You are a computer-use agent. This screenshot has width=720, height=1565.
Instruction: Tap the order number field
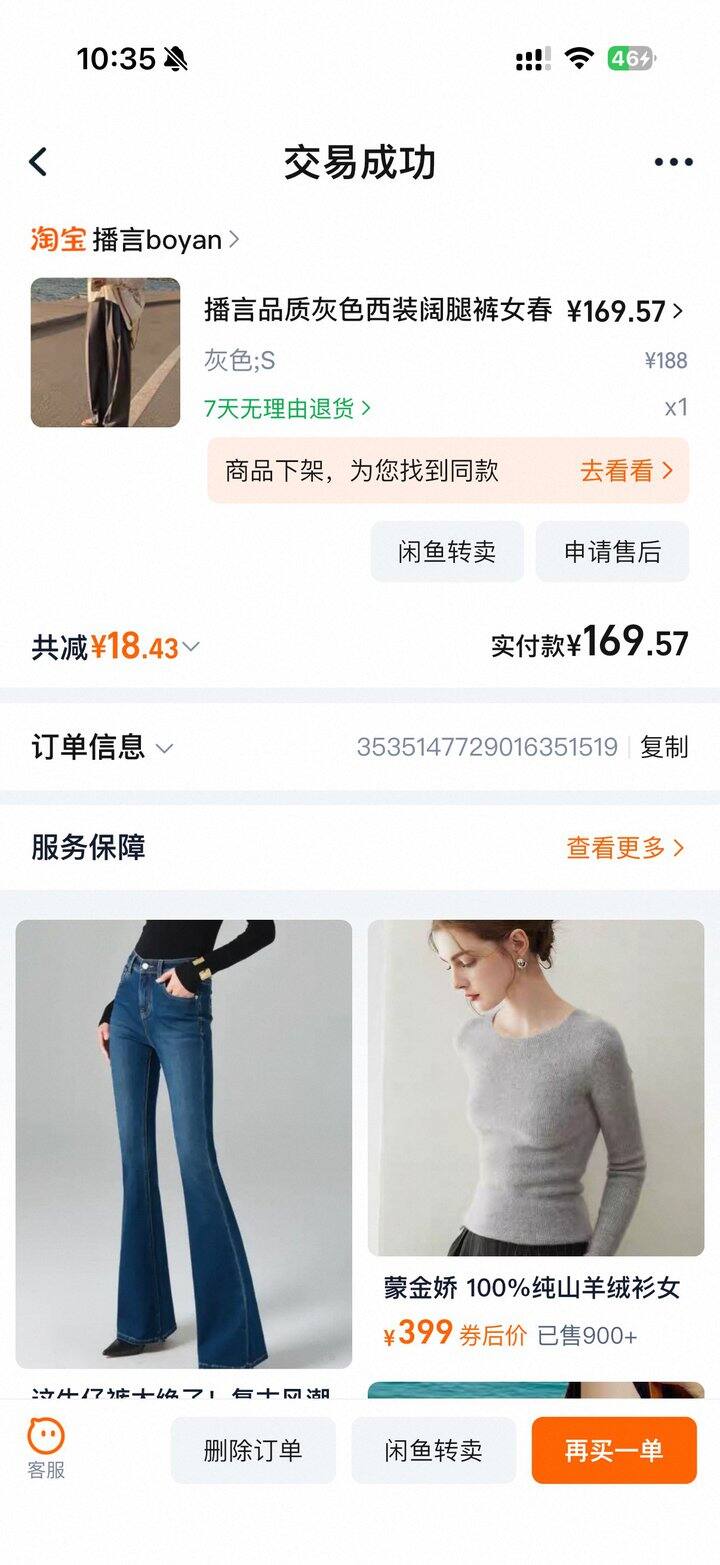click(487, 747)
